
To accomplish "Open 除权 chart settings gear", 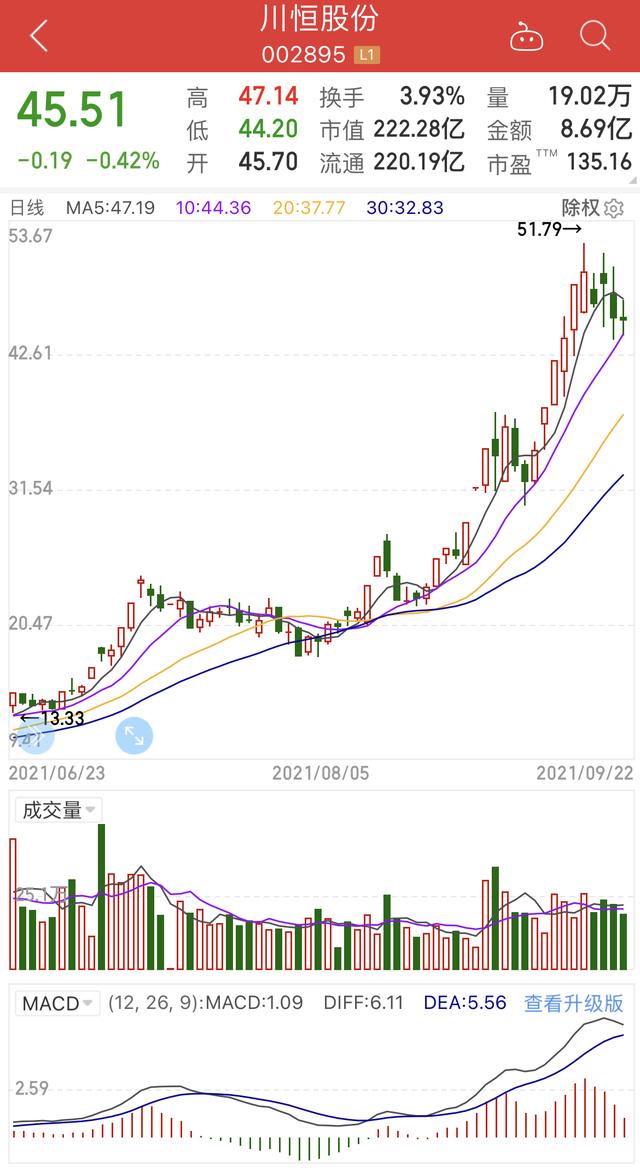I will tap(614, 208).
